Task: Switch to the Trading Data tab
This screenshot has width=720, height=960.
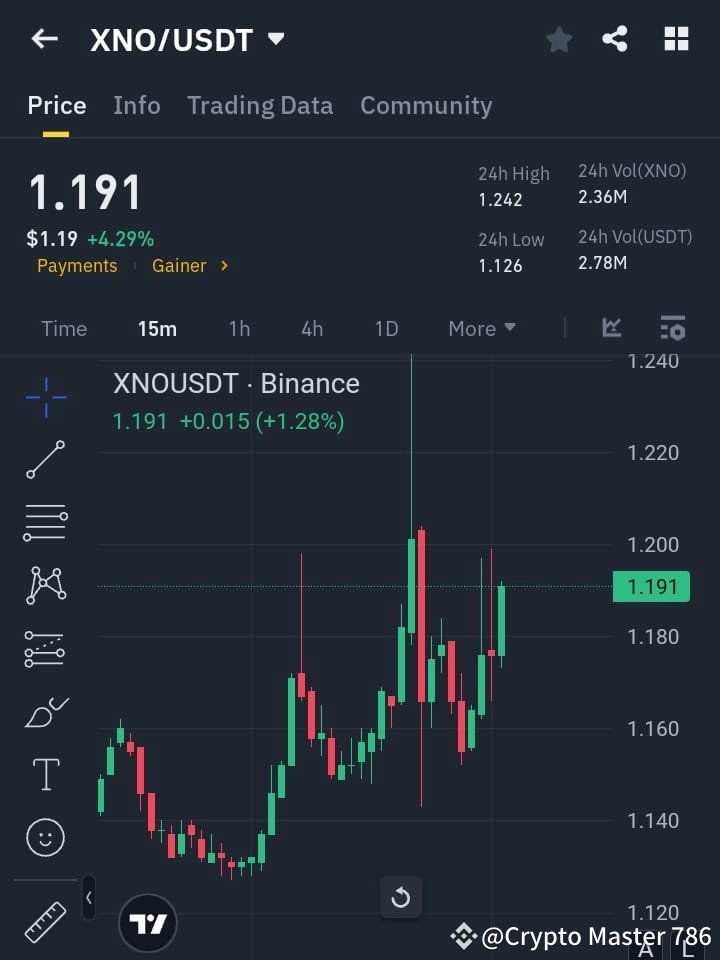Action: pos(260,105)
